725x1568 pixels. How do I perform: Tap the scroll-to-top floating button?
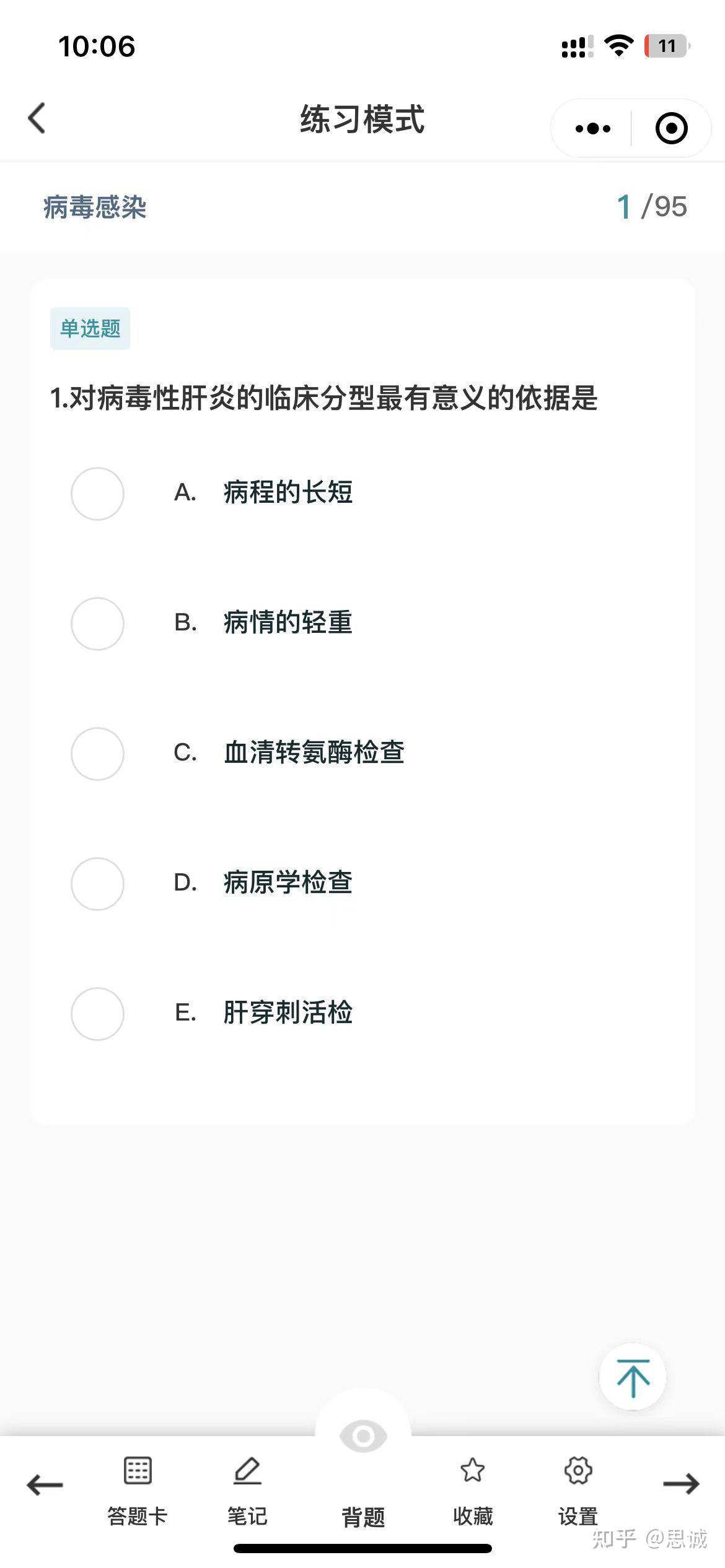[633, 1377]
